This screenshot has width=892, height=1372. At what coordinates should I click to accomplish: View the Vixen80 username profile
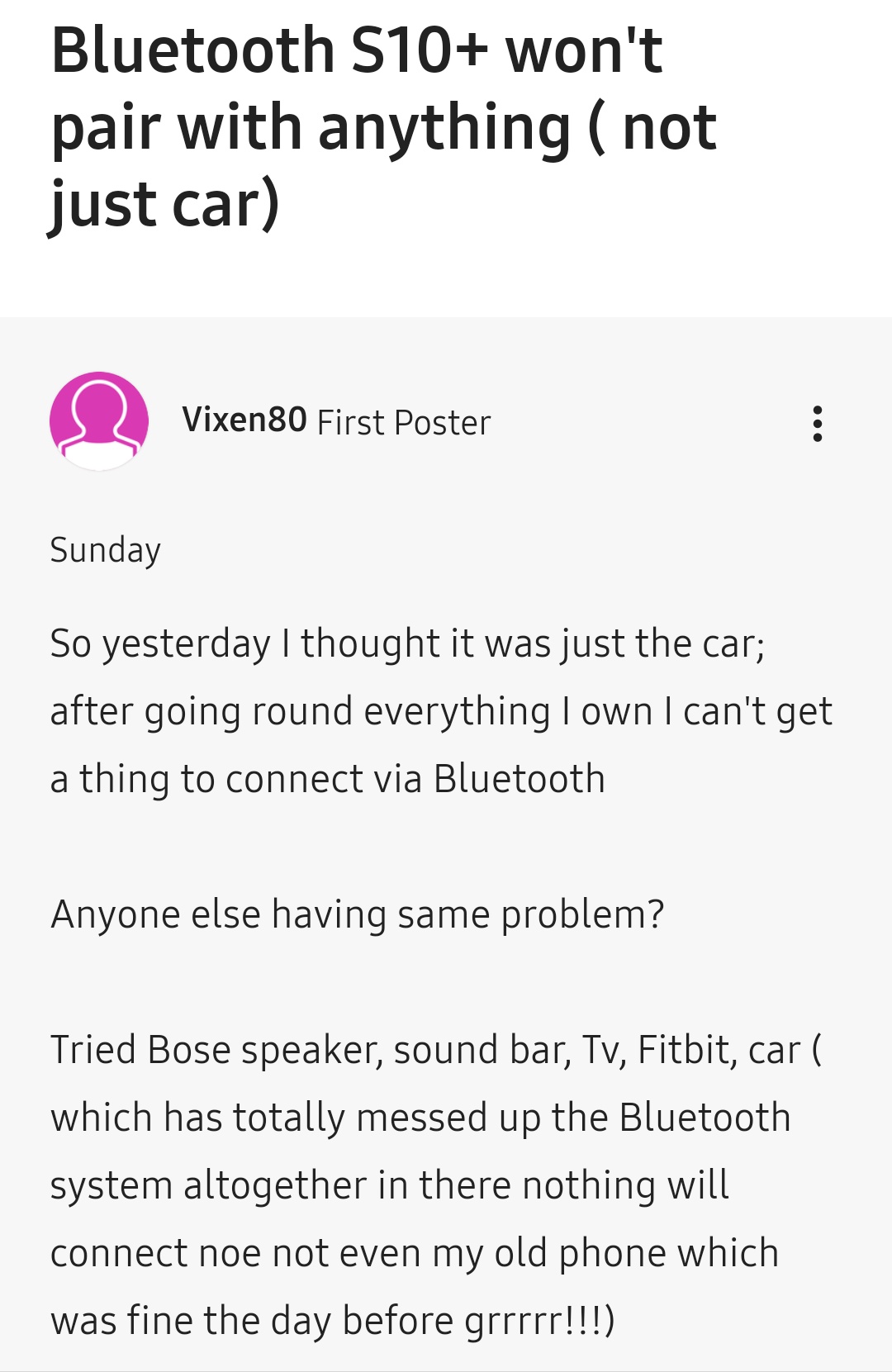[244, 420]
